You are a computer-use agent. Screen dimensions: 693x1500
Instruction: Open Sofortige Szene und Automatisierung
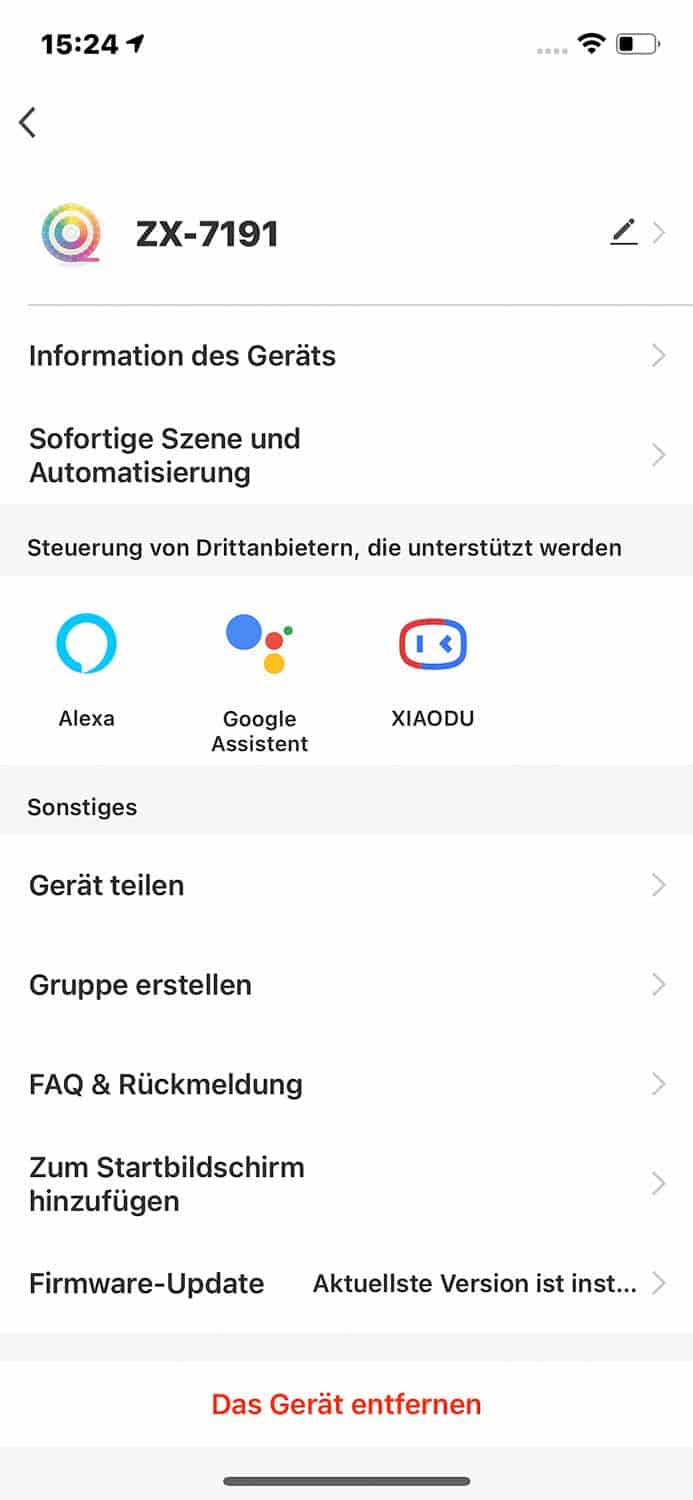coord(346,455)
